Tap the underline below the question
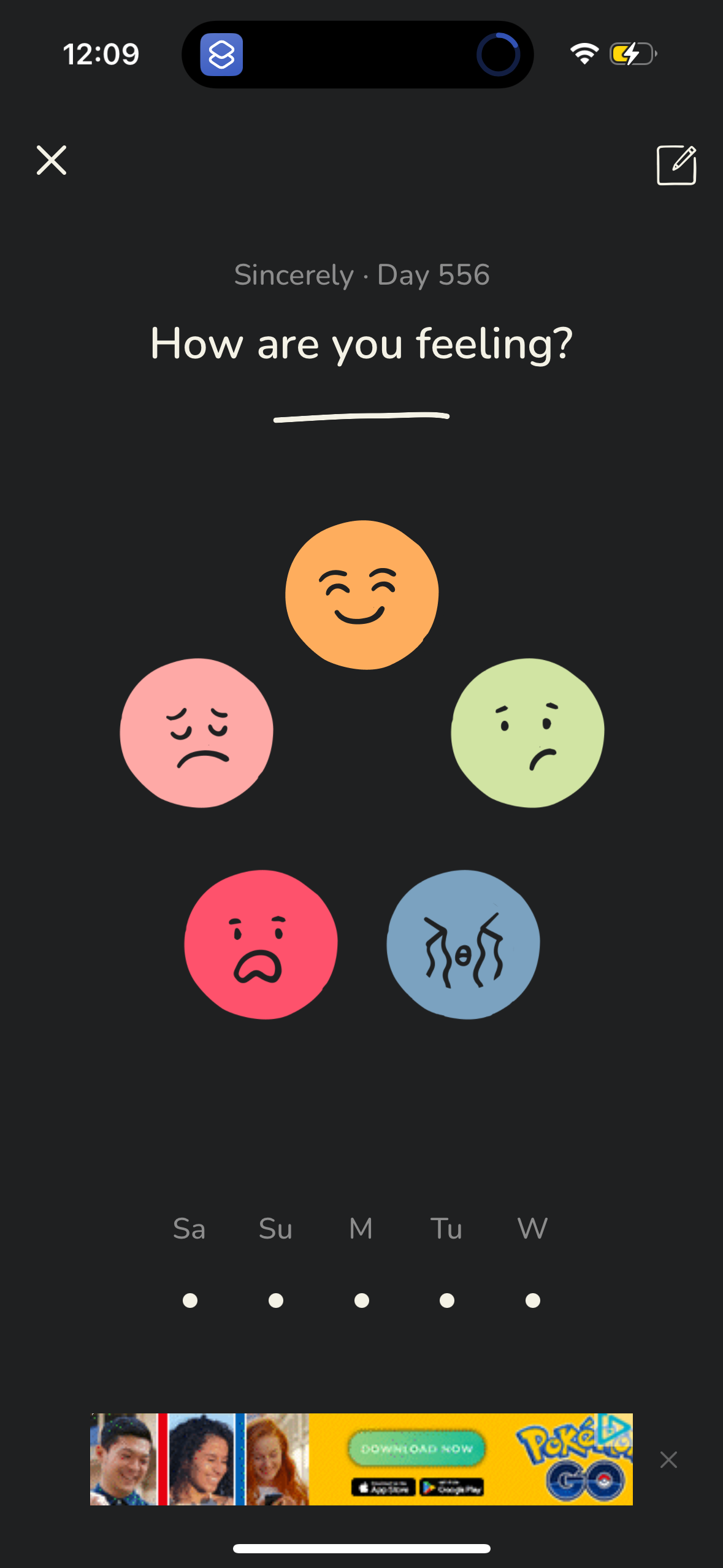Image resolution: width=723 pixels, height=1568 pixels. click(x=361, y=417)
